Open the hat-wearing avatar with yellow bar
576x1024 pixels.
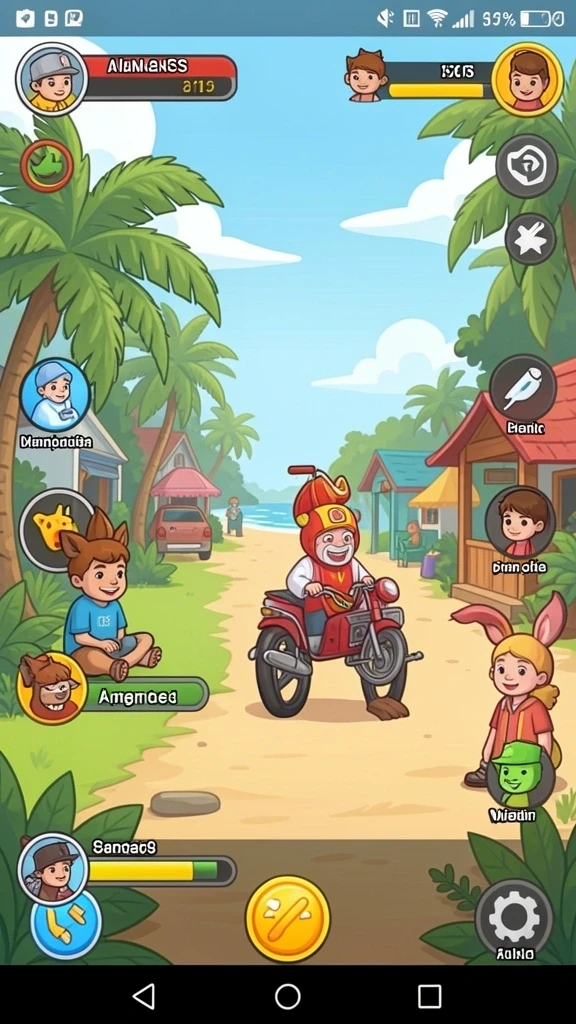click(53, 868)
